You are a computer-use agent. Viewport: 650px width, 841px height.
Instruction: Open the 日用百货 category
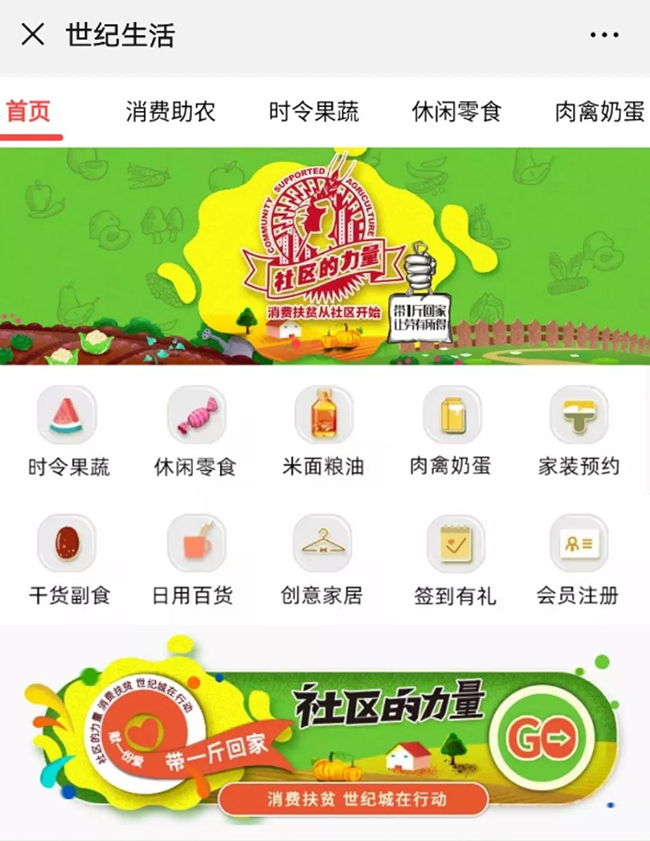(x=196, y=544)
